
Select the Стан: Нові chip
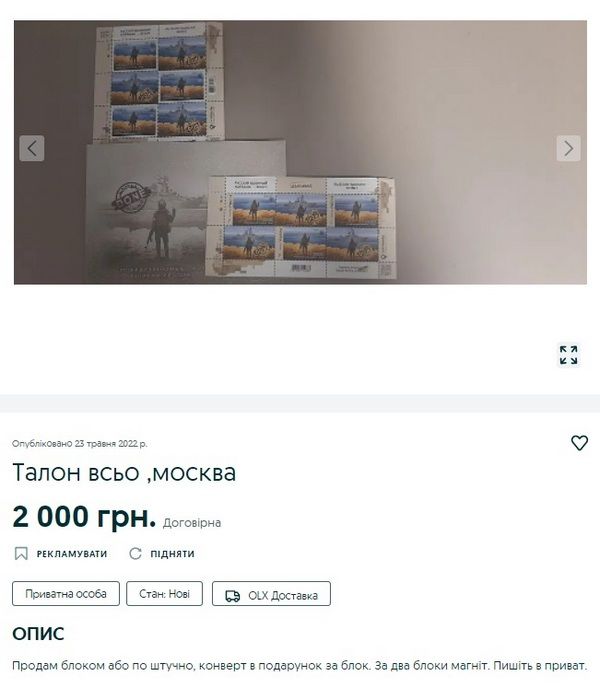(164, 594)
